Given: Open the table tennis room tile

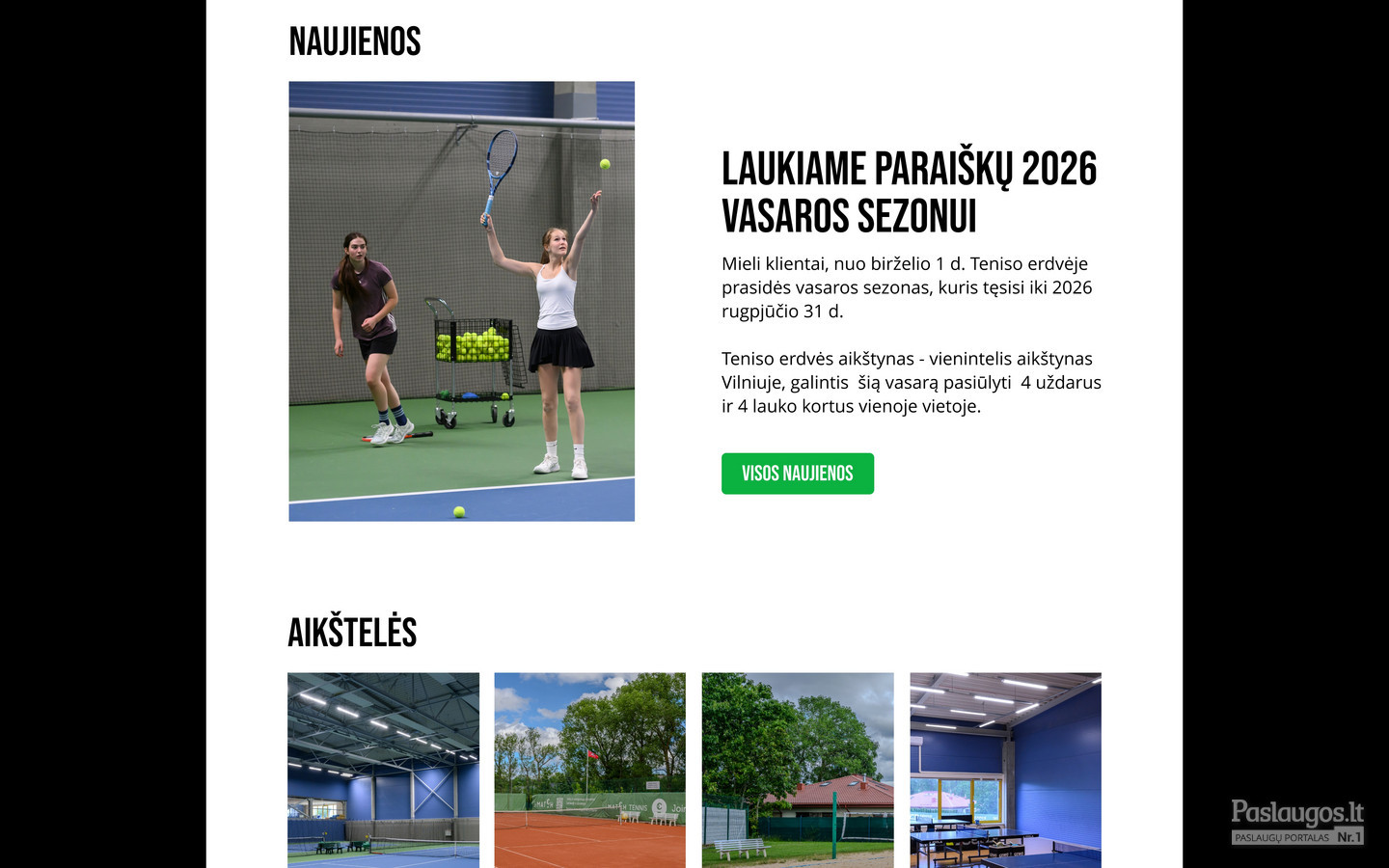Looking at the screenshot, I should [1005, 770].
